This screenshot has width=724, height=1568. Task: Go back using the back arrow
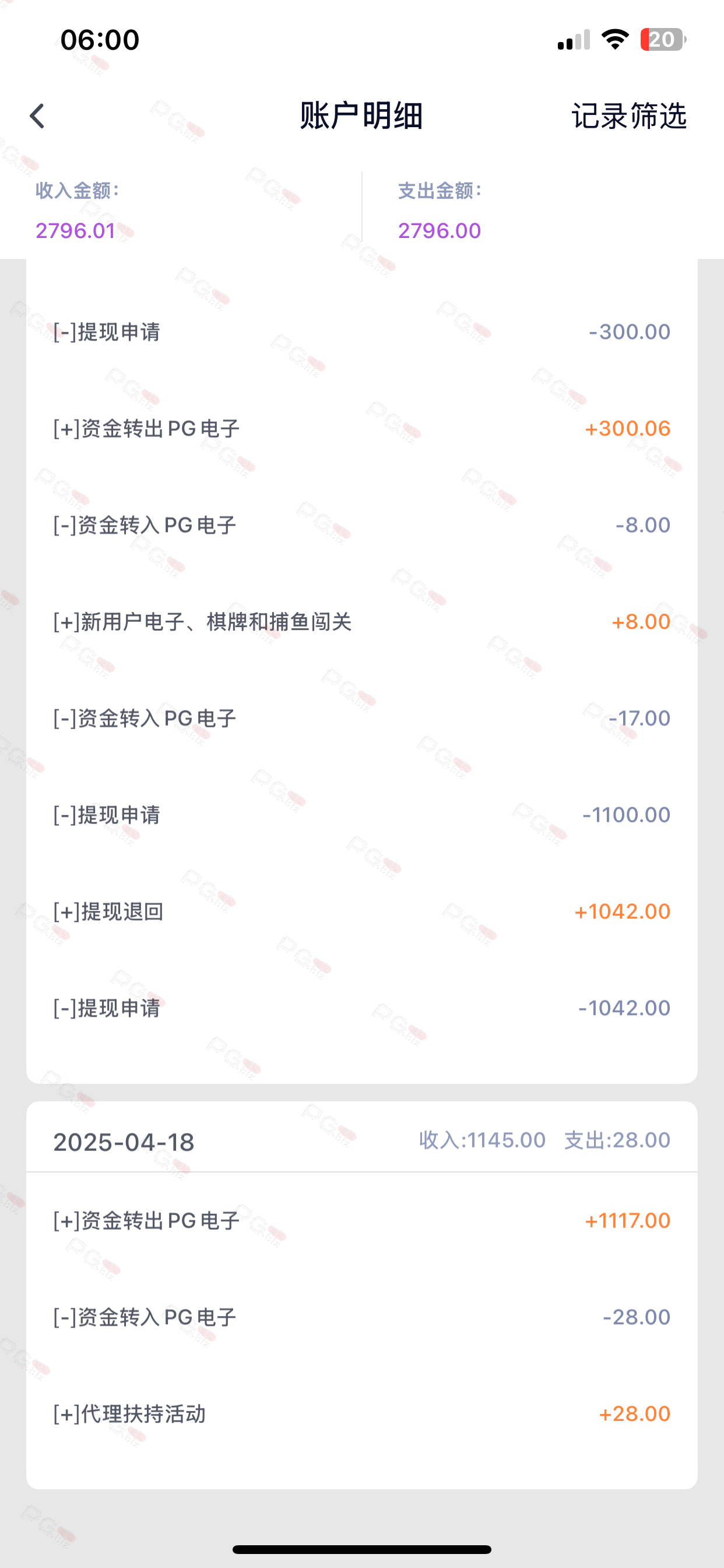click(x=37, y=116)
